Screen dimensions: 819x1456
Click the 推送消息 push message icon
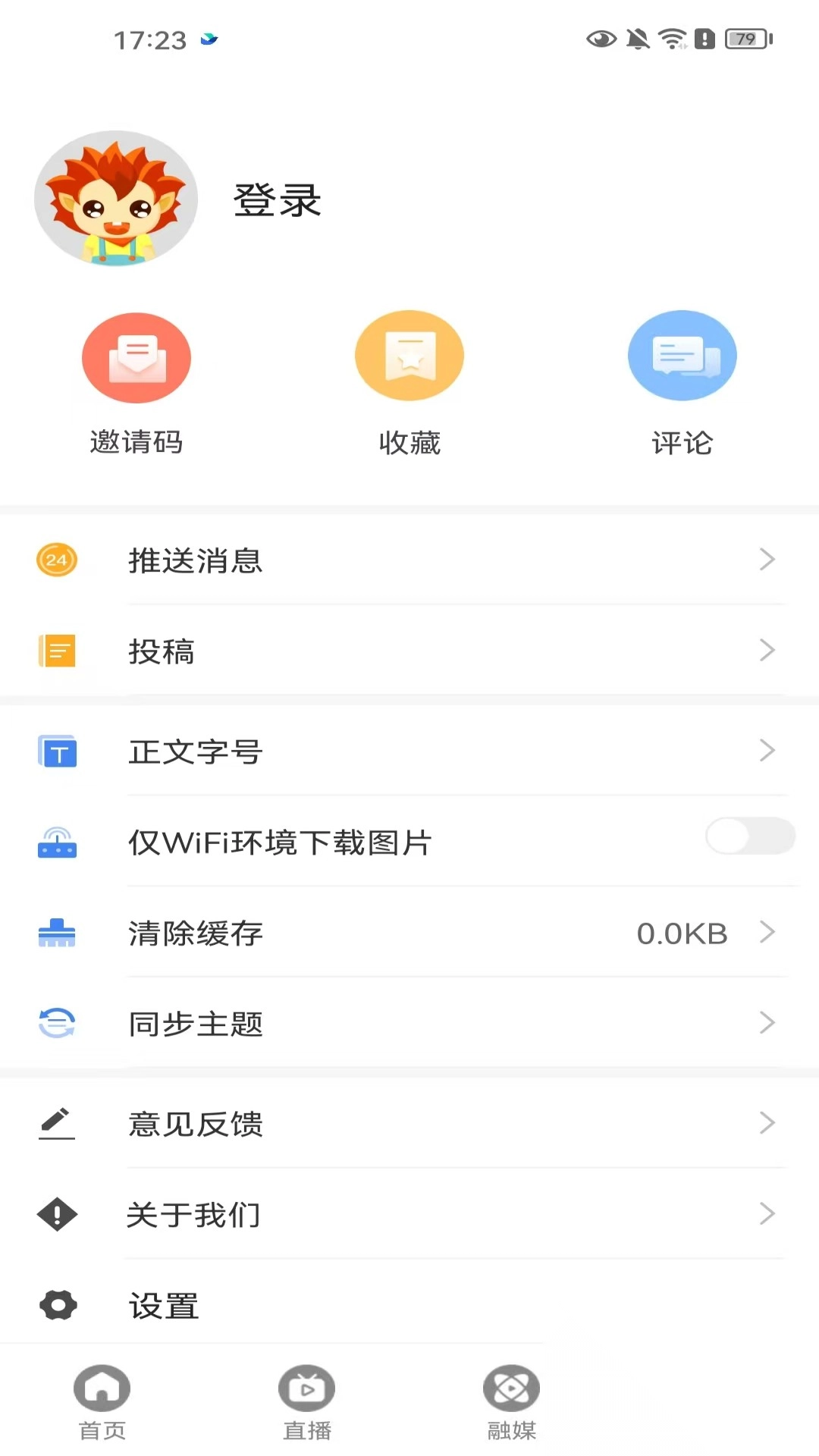[x=56, y=560]
